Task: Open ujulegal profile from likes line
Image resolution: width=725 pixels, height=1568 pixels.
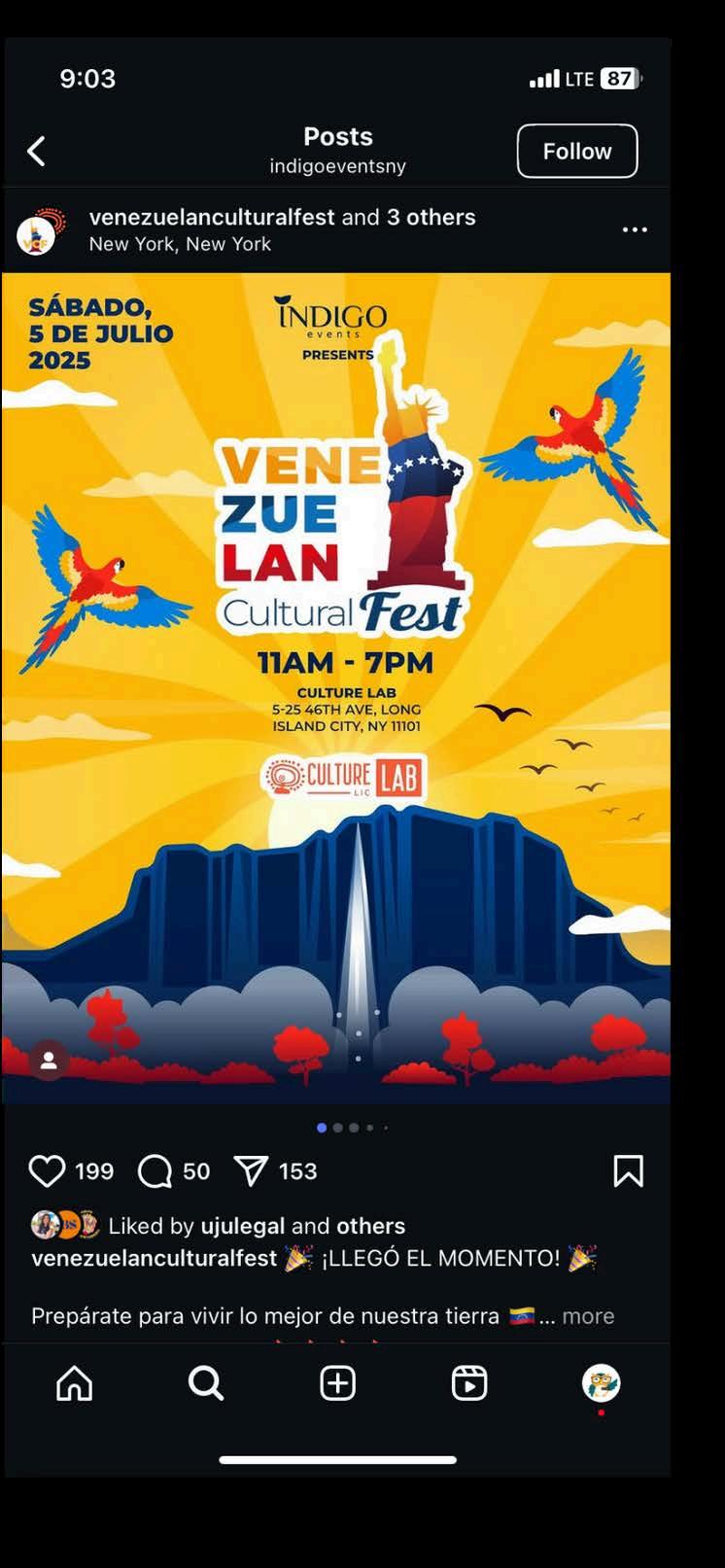Action: tap(242, 1226)
